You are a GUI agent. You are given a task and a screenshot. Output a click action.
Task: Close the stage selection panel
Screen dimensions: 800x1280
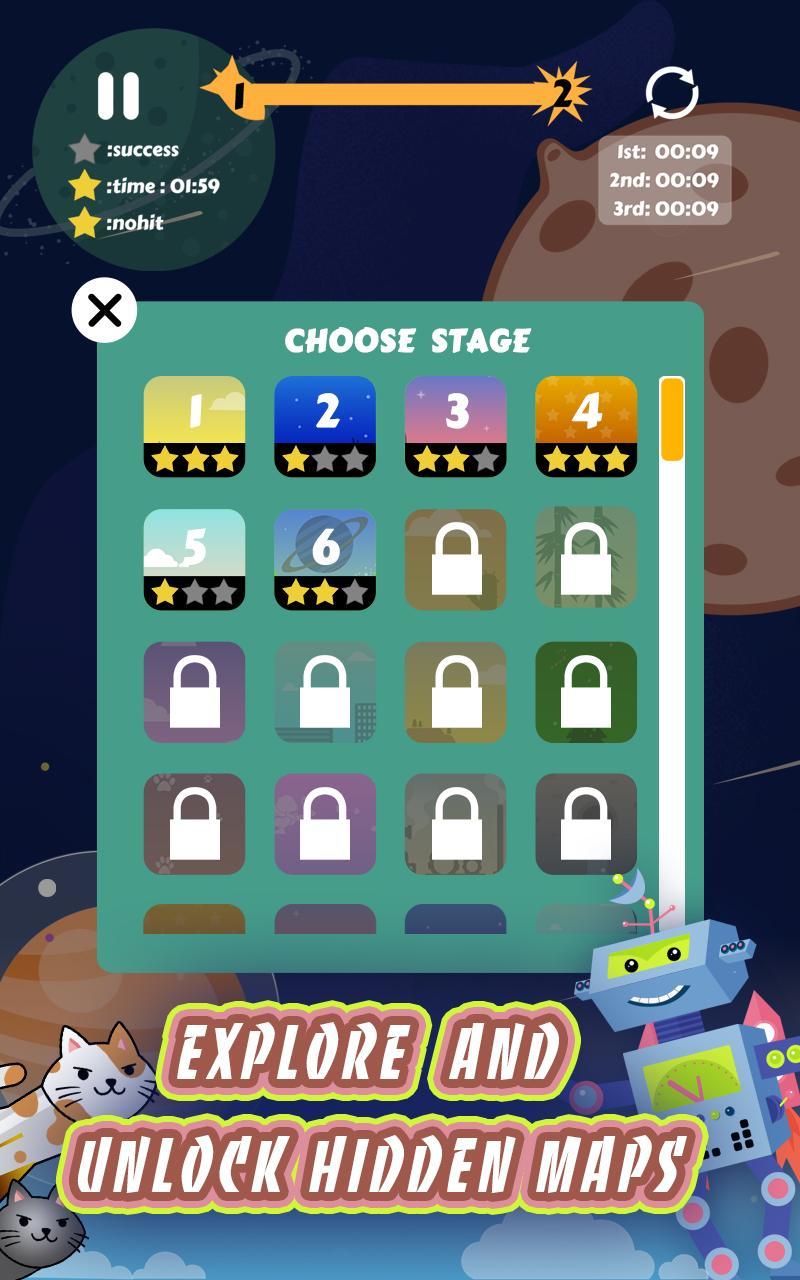pyautogui.click(x=103, y=311)
